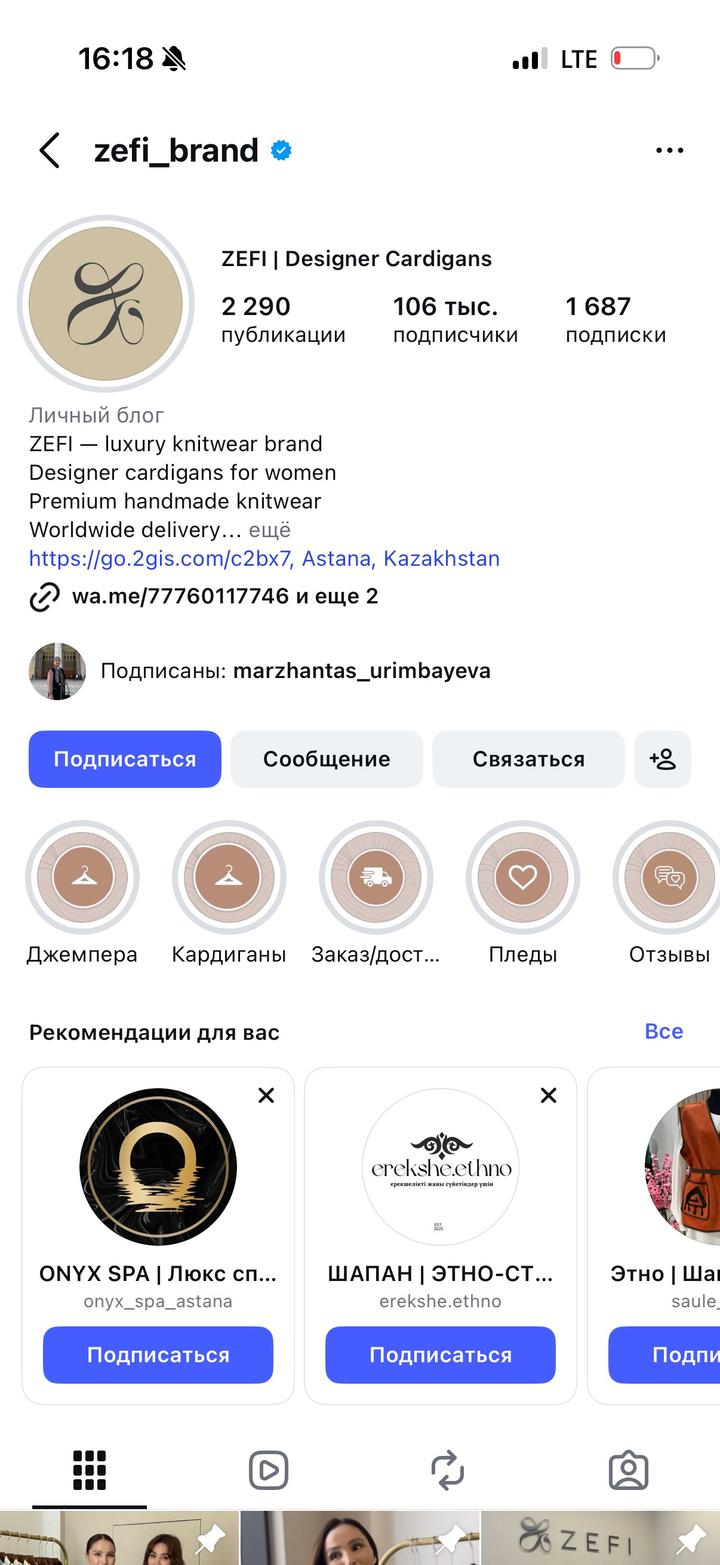
Task: Open the Пледы story highlight
Action: click(x=523, y=877)
